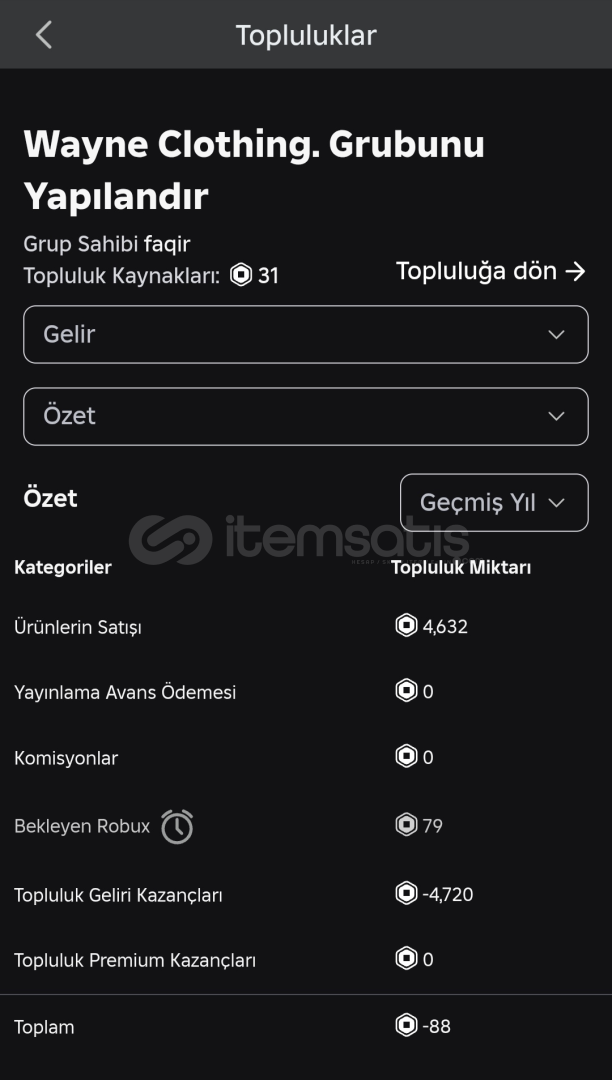
Task: Open the Özet dropdown selector
Action: tap(306, 416)
